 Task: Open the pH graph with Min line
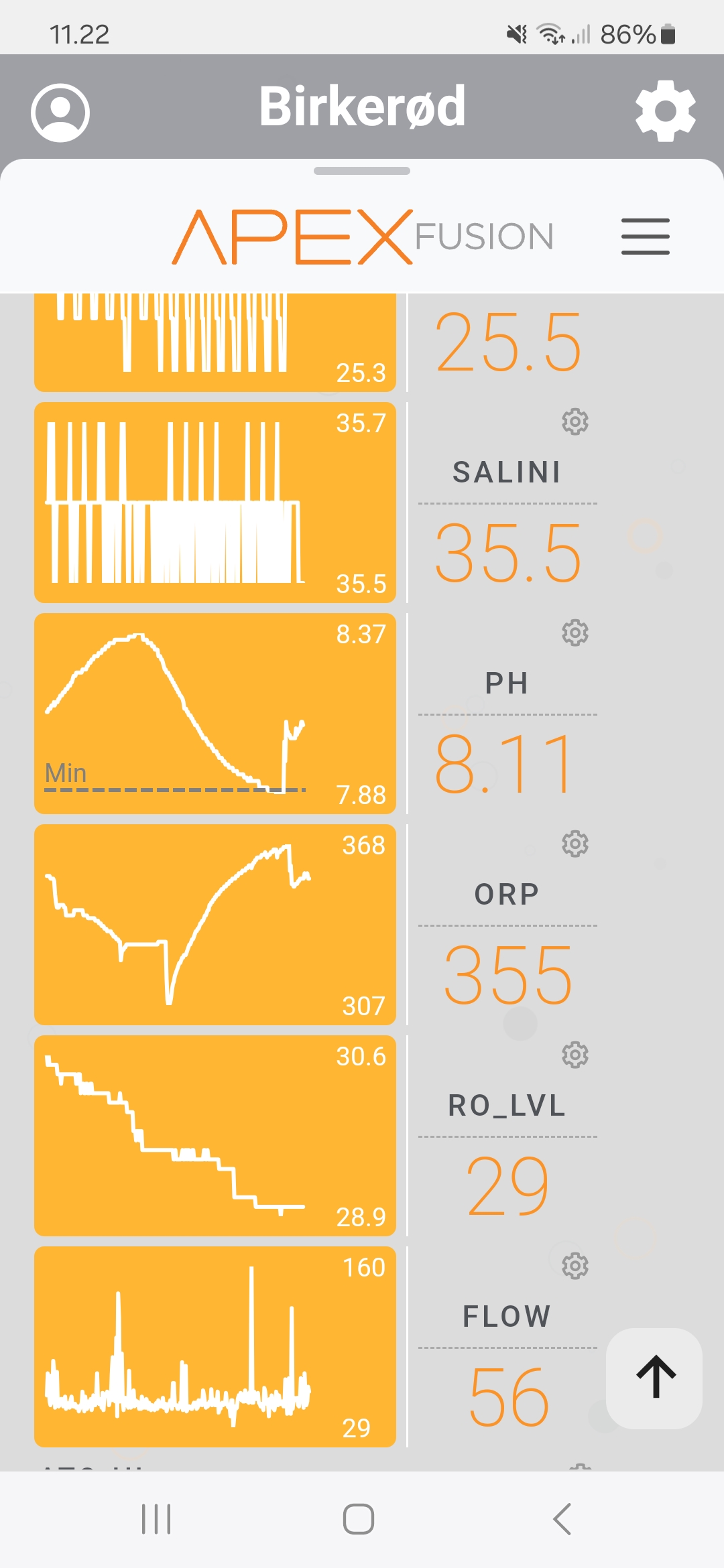click(x=215, y=714)
